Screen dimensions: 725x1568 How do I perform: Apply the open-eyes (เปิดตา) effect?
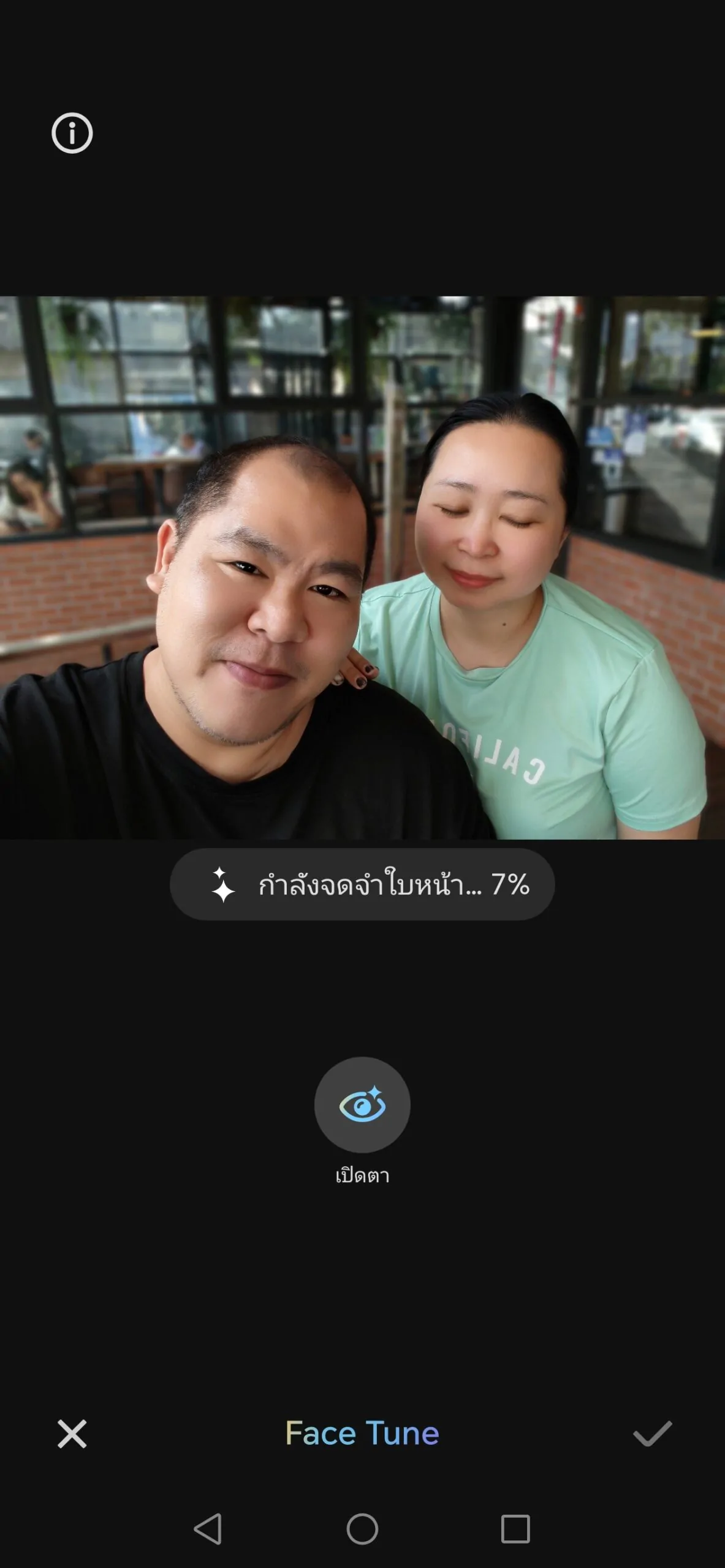[x=362, y=1104]
